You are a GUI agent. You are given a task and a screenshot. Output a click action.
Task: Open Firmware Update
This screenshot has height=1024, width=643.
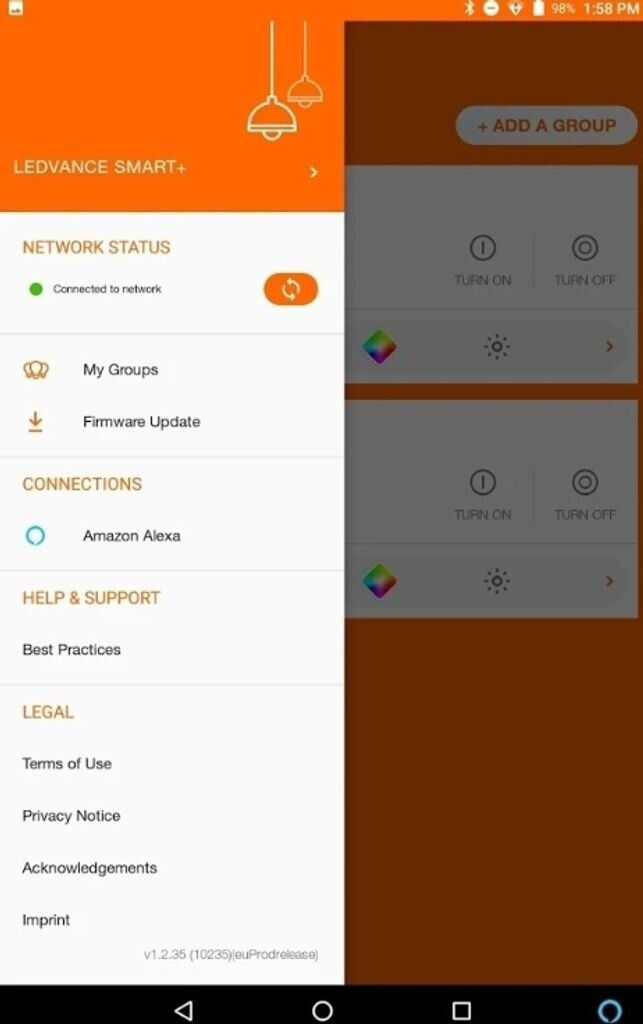[172, 422]
